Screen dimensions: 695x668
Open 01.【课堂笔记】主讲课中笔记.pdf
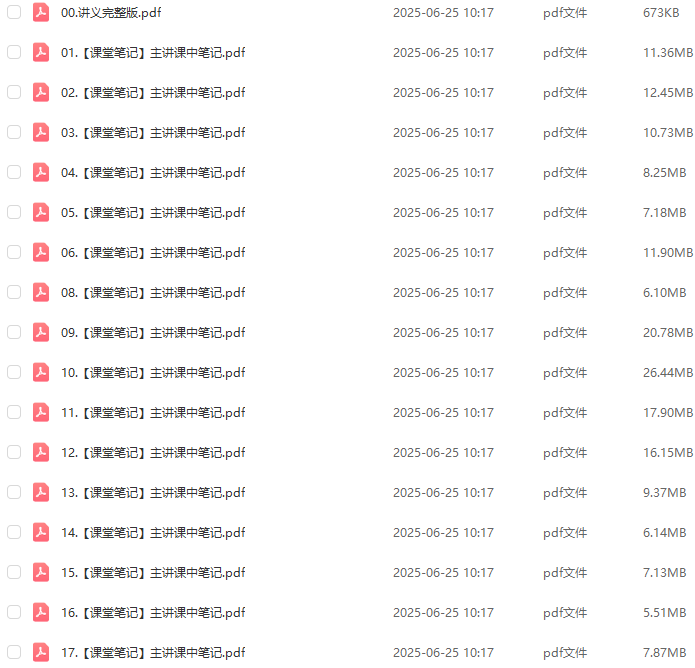152,53
